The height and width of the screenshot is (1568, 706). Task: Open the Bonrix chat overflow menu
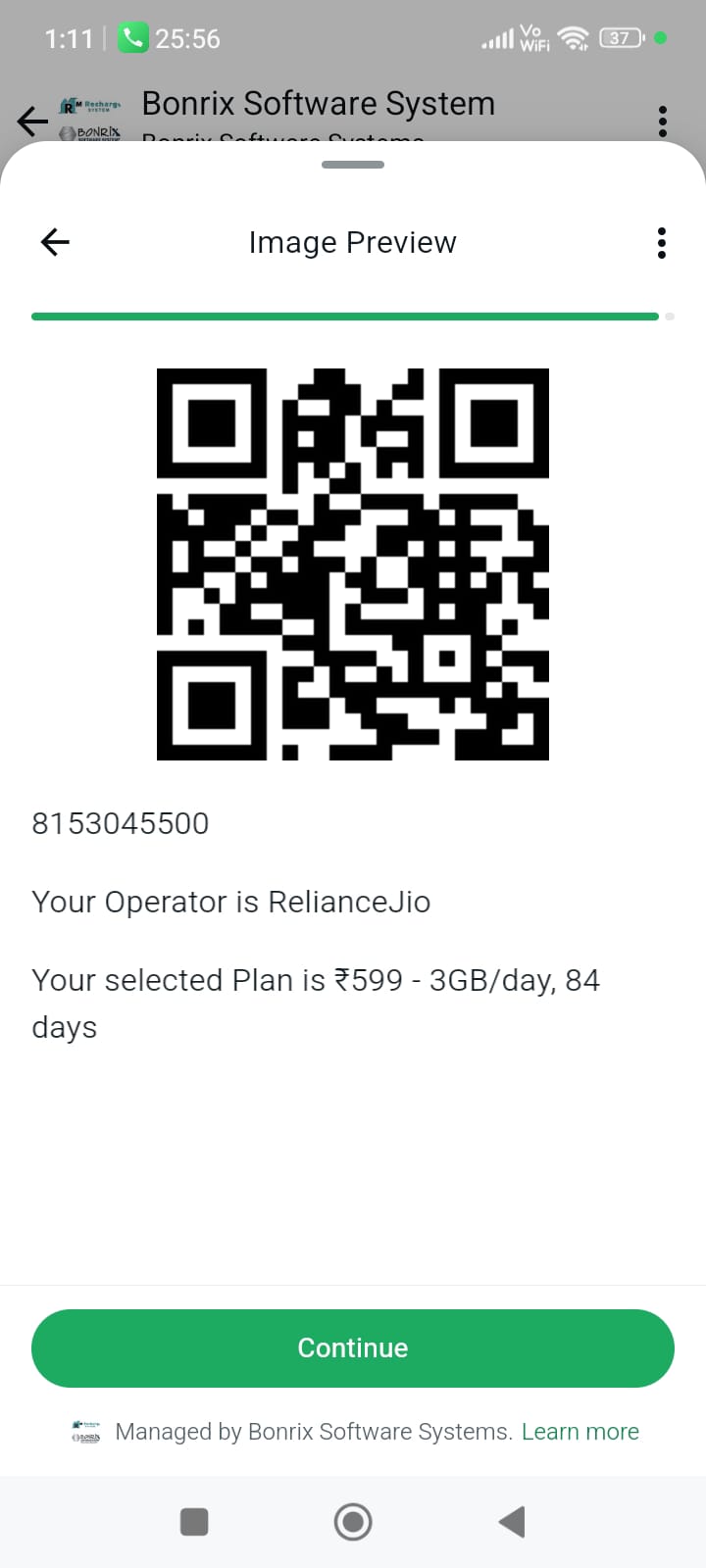tap(663, 121)
